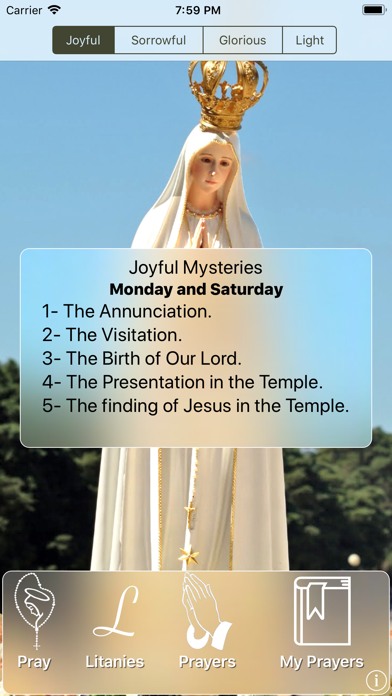The width and height of the screenshot is (392, 696).
Task: Switch to the Glorious mysteries
Action: coord(243,40)
